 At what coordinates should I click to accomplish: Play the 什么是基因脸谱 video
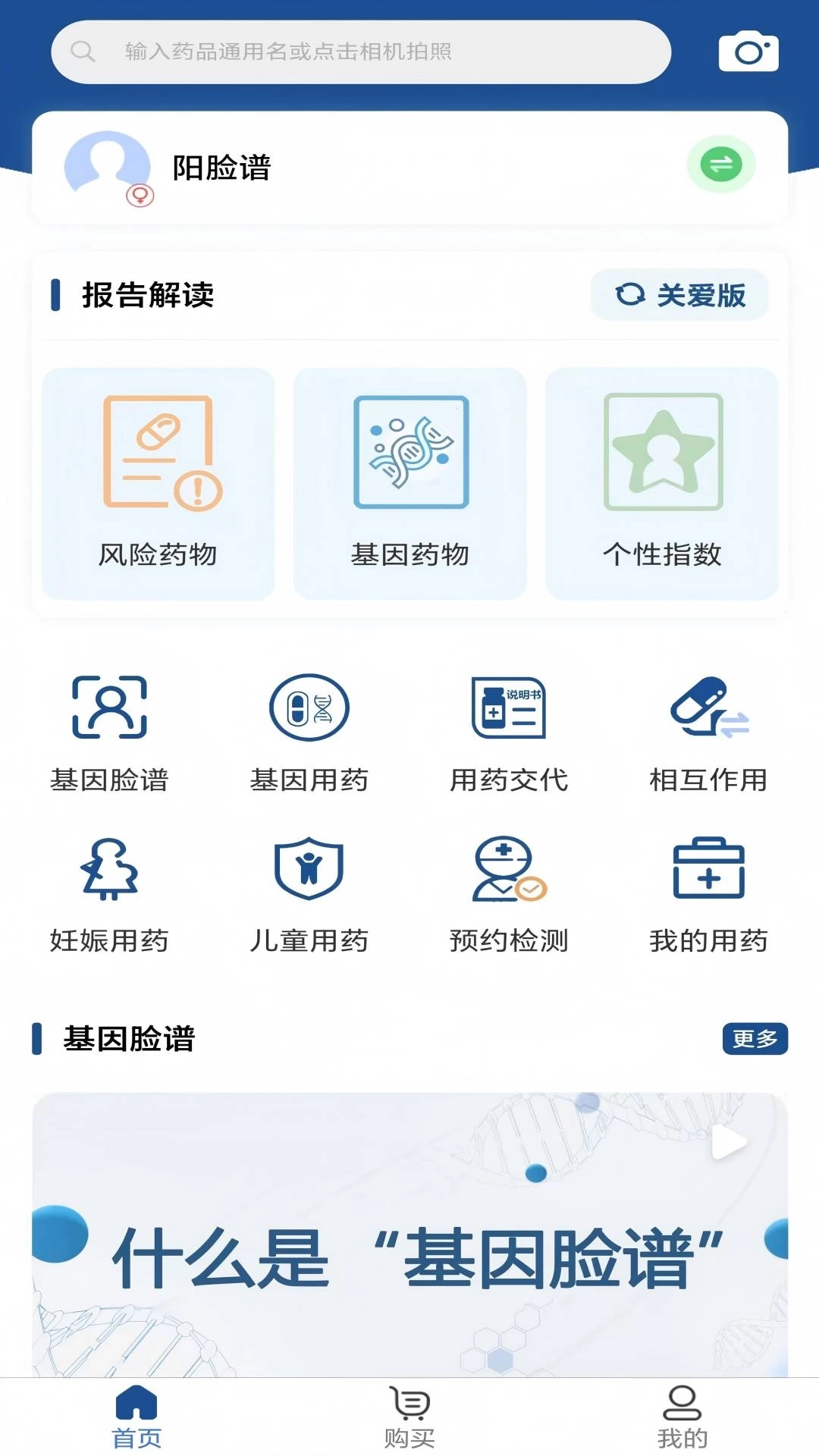coord(728,1143)
